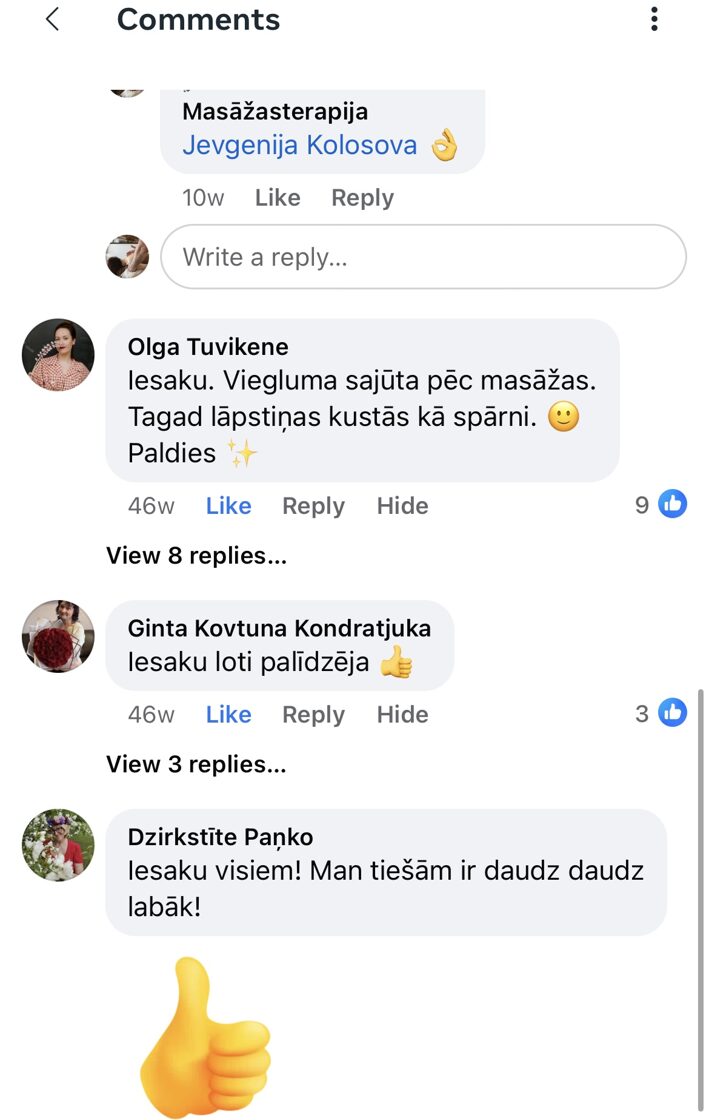This screenshot has width=709, height=1120.
Task: Open Olga Tuvikene's profile picture
Action: pyautogui.click(x=58, y=355)
